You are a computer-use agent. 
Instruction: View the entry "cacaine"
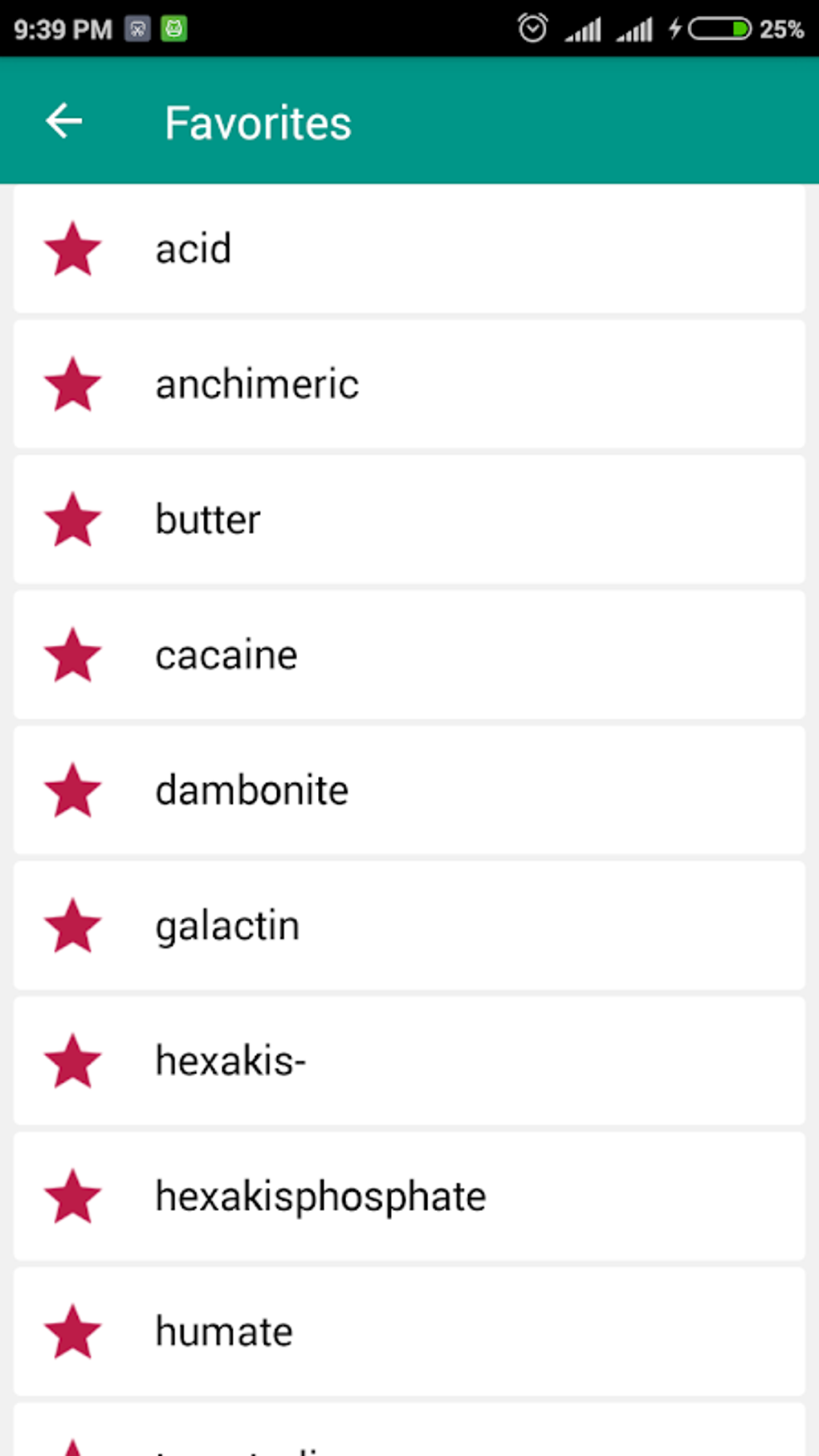pos(409,655)
